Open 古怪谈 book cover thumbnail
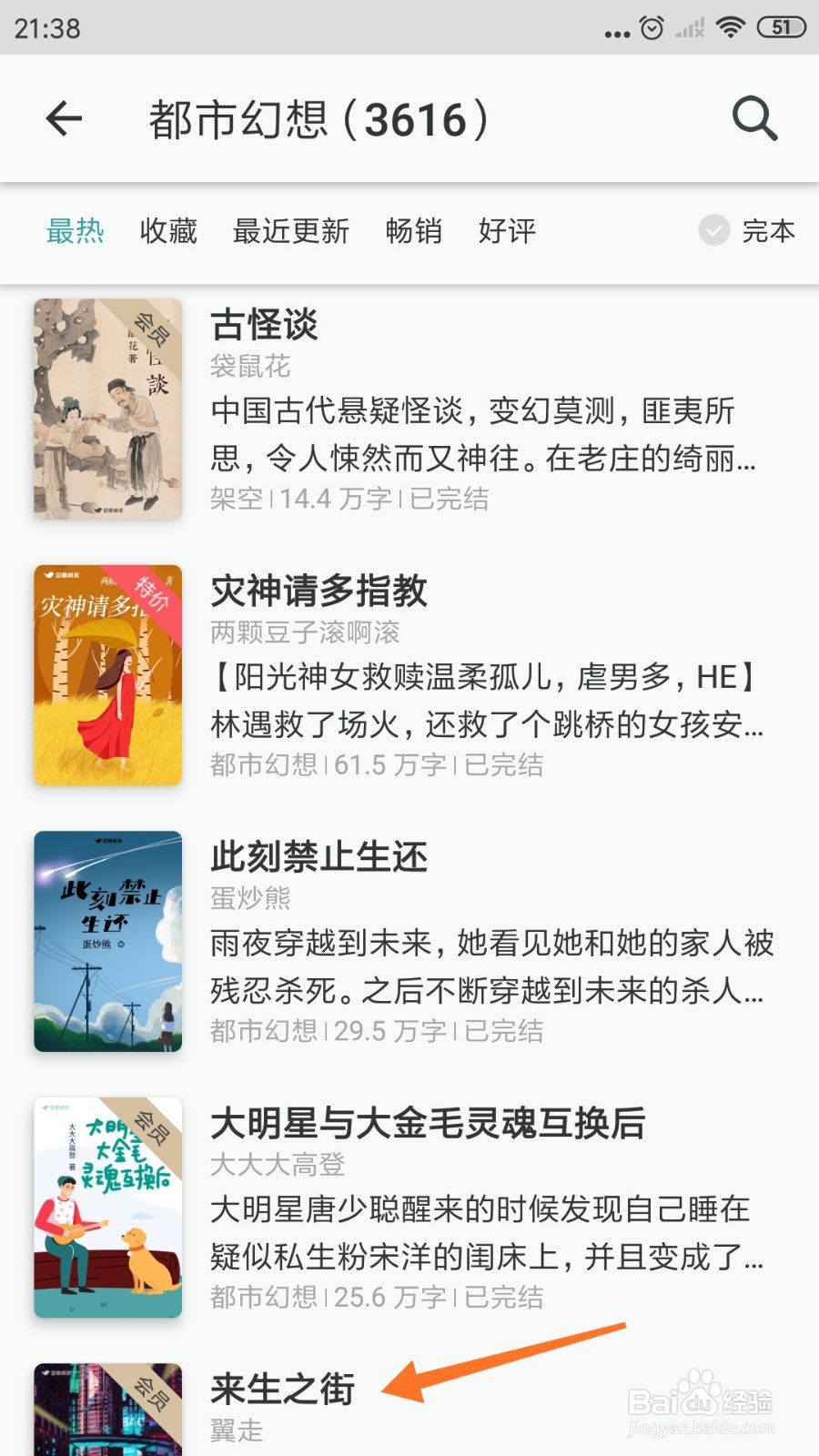The width and height of the screenshot is (819, 1456). tap(106, 409)
